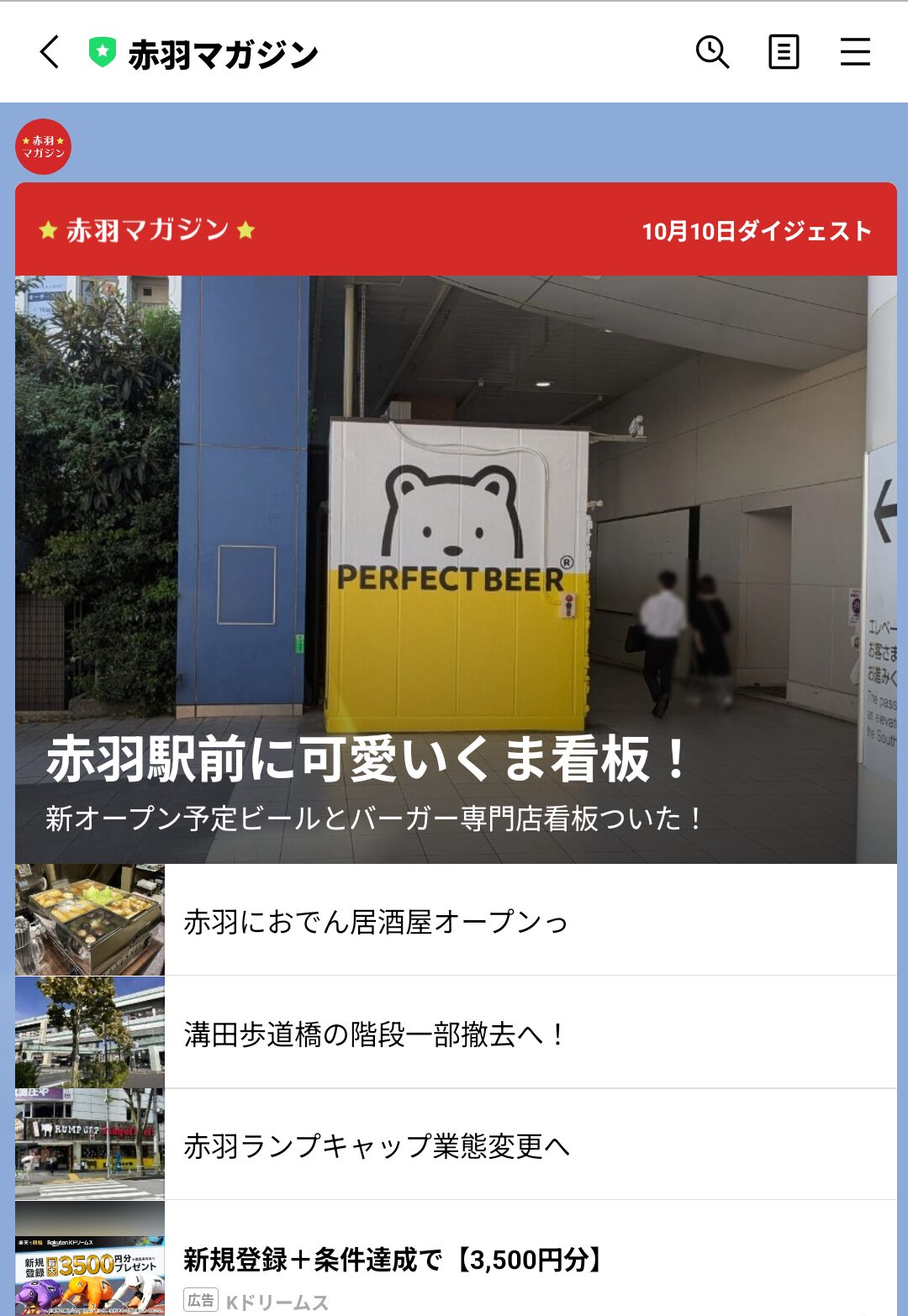Open the notes icon in header
908x1316 pixels.
point(784,52)
